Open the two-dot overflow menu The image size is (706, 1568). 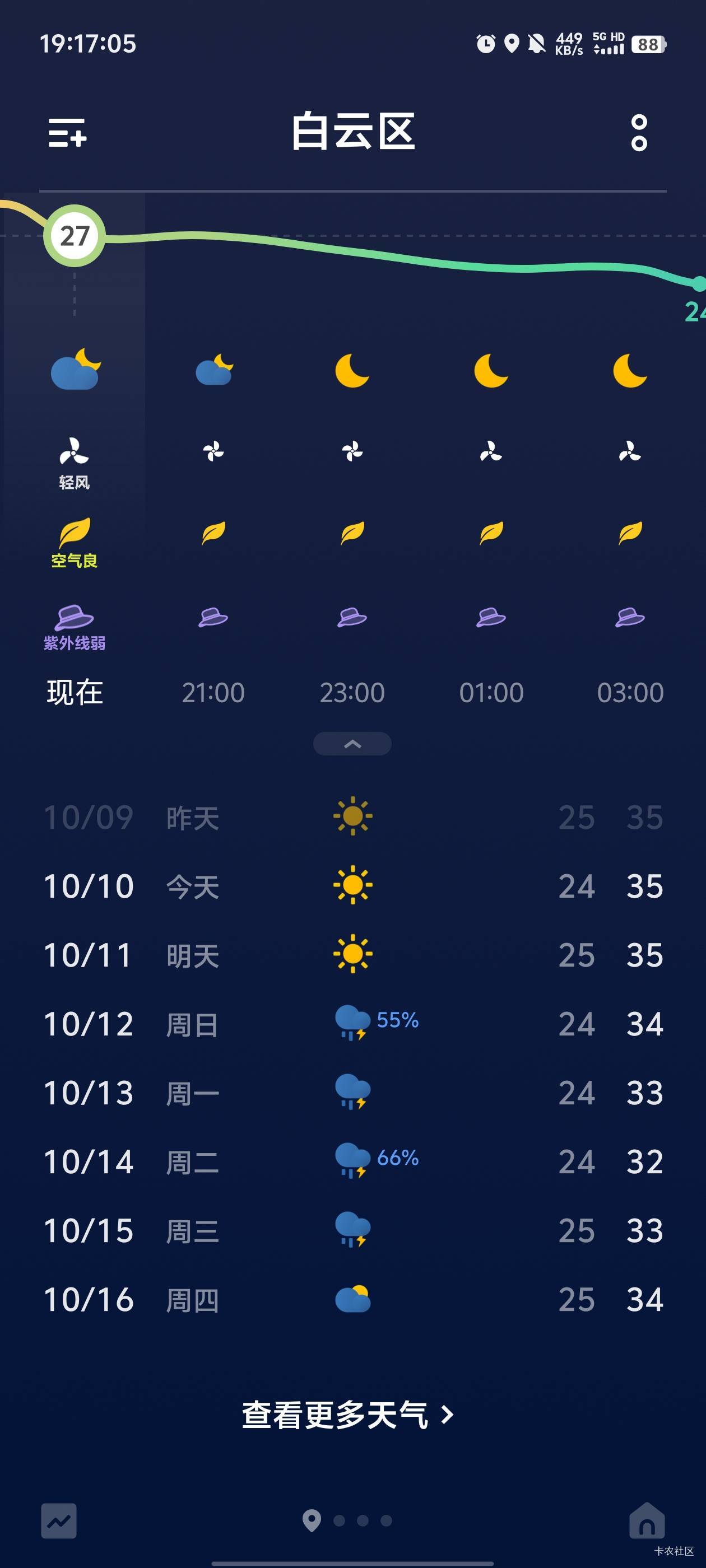click(x=639, y=133)
